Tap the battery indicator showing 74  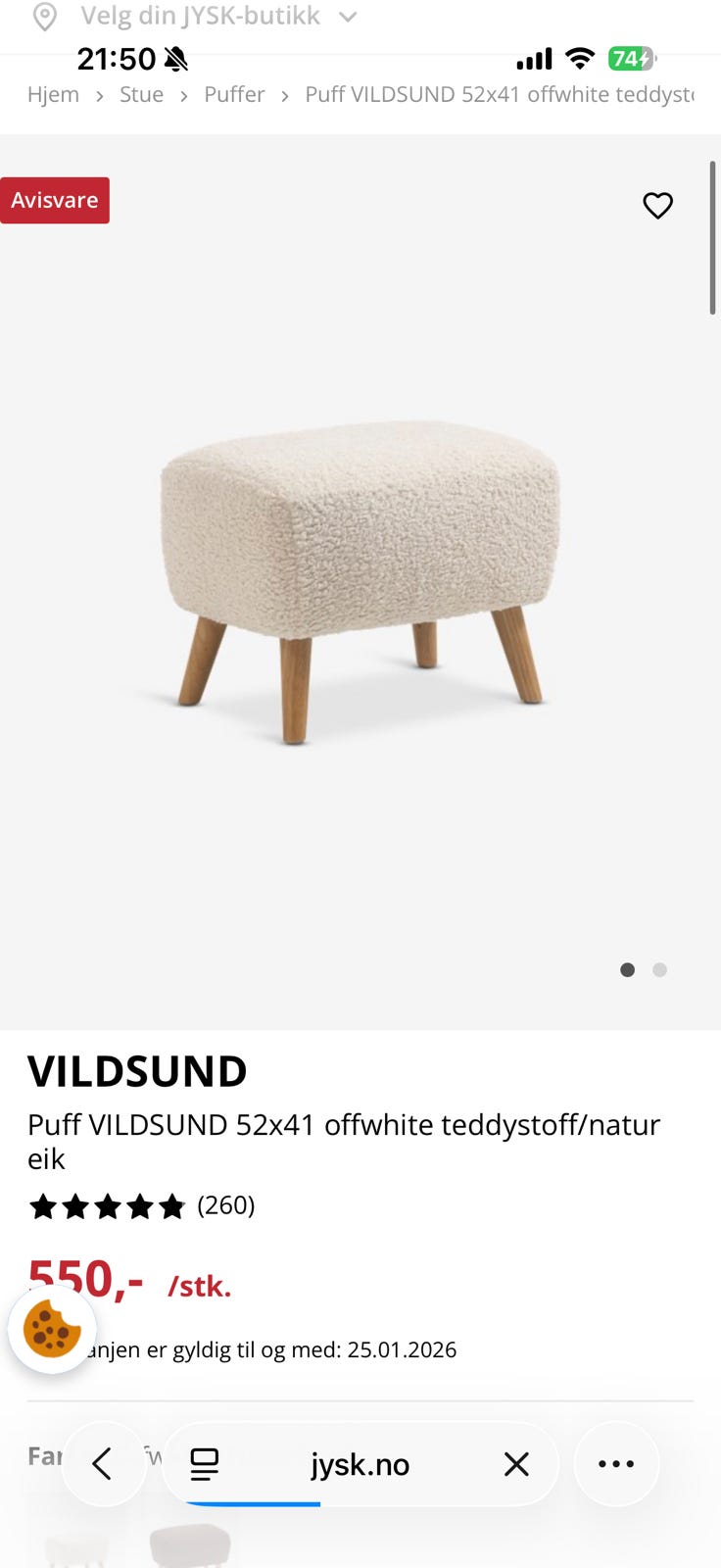pos(633,59)
